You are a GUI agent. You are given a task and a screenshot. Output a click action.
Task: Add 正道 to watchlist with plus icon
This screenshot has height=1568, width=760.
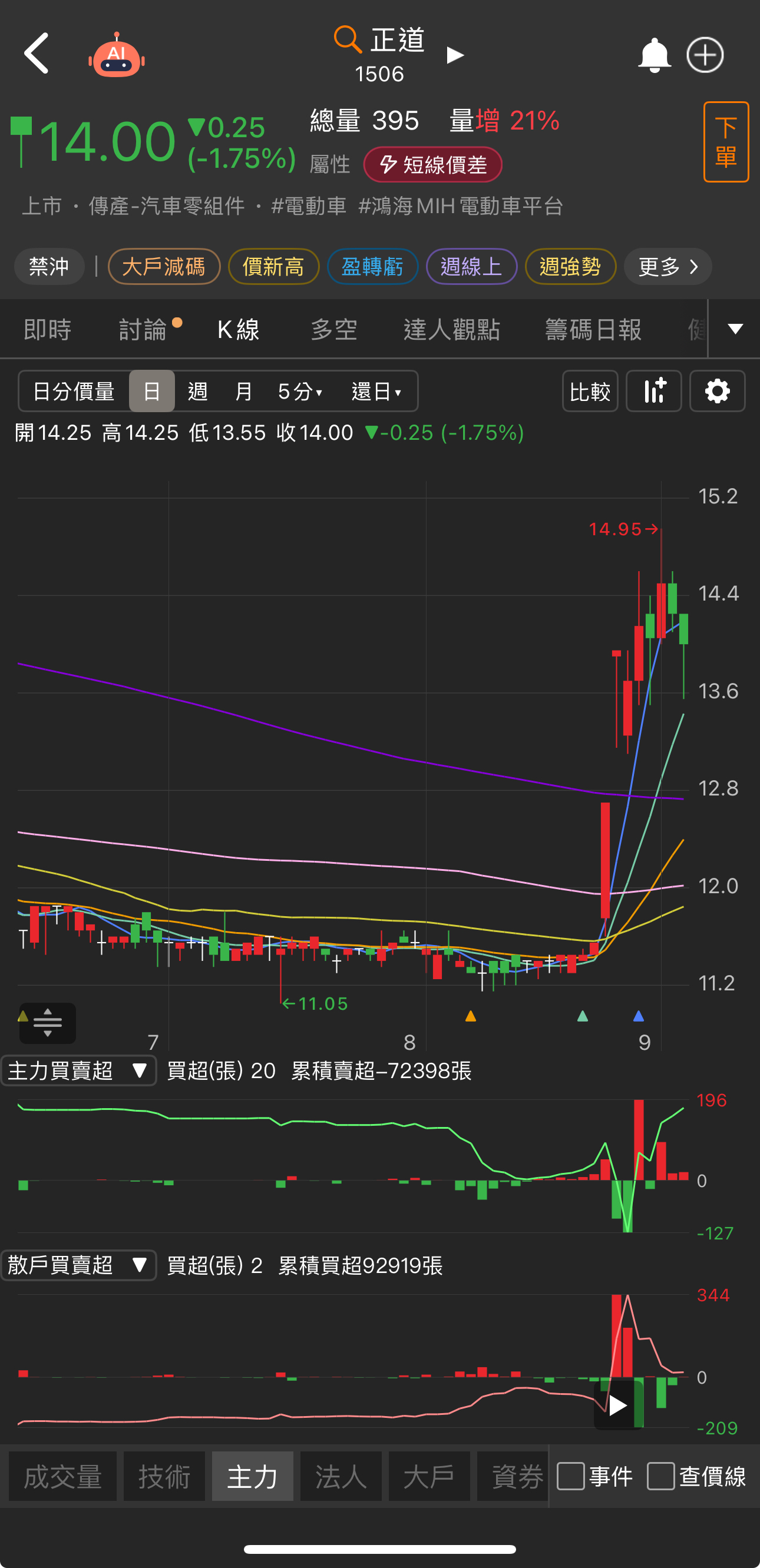(x=705, y=55)
